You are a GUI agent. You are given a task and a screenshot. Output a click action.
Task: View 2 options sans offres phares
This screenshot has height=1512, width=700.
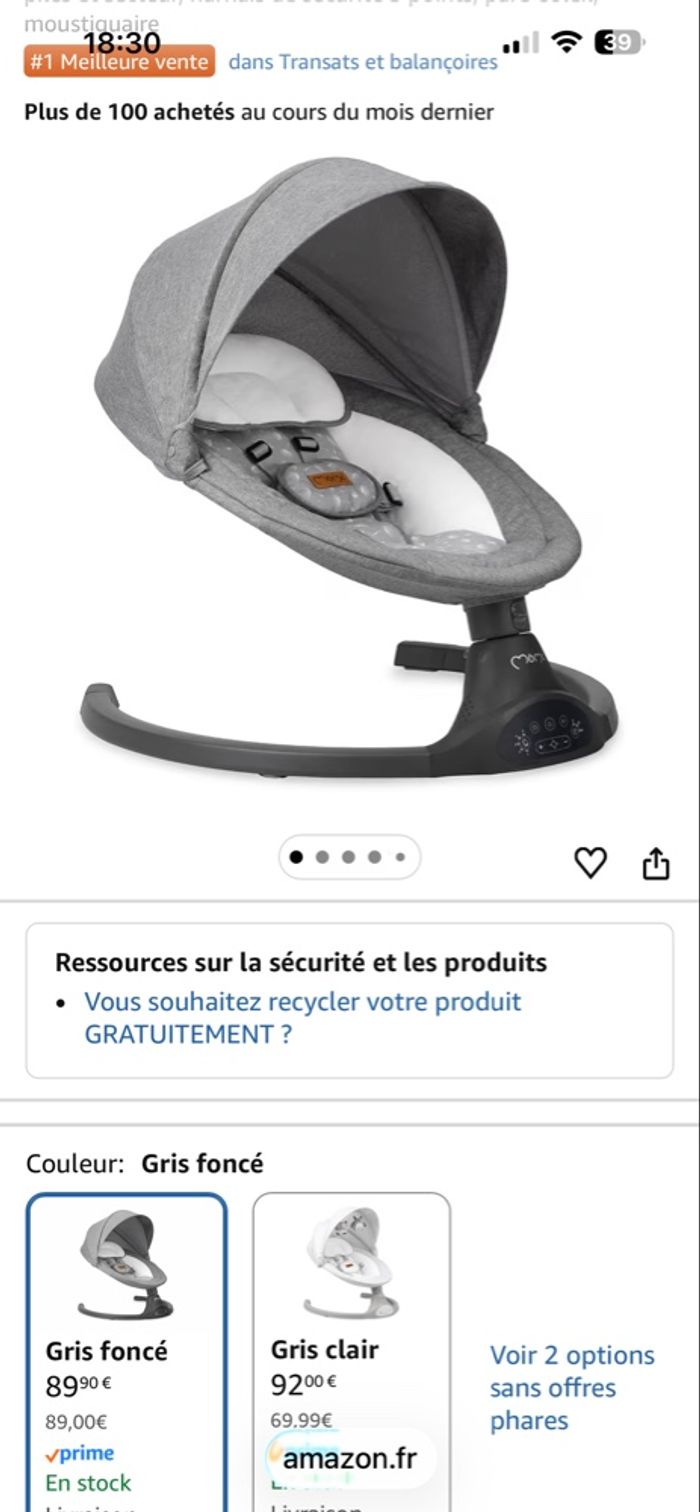572,1388
